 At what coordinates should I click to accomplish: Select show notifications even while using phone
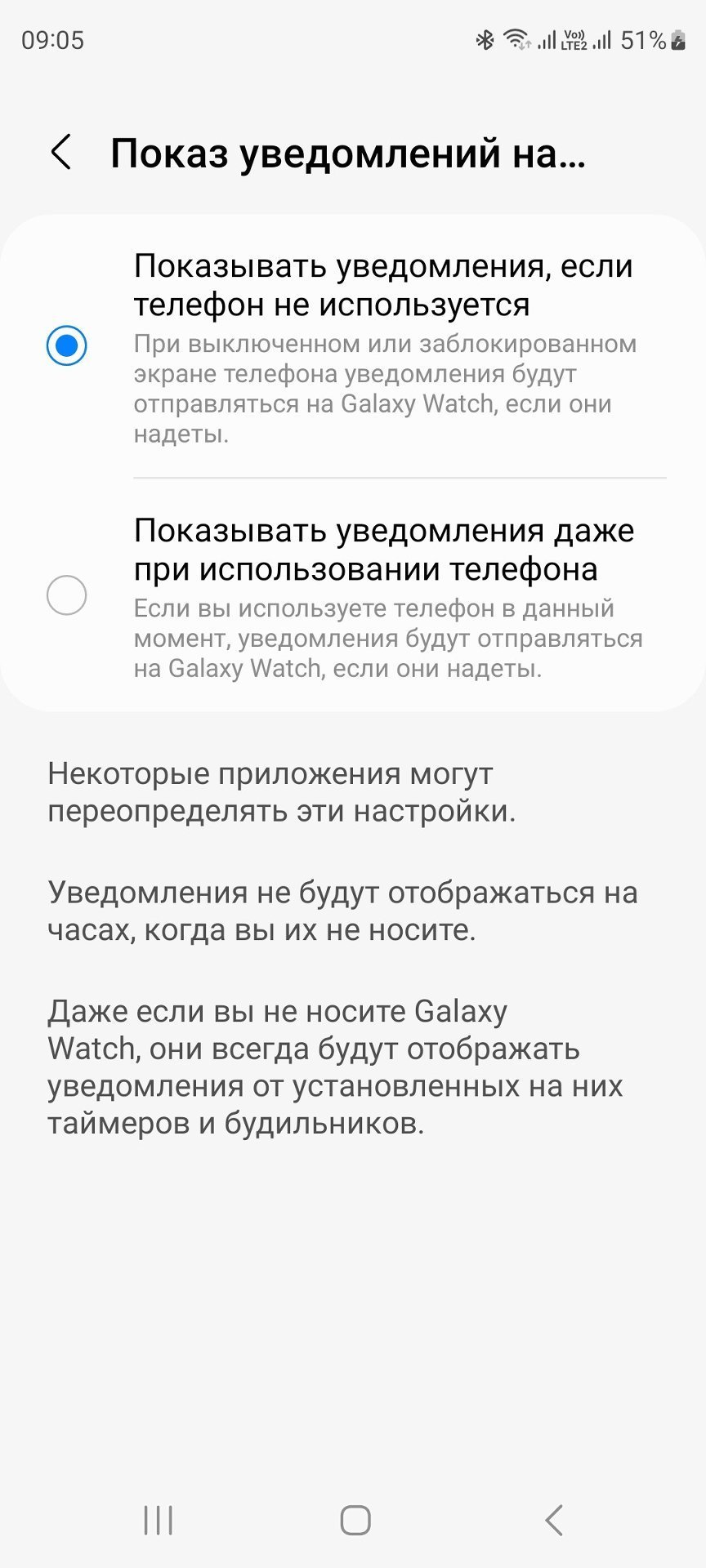point(67,595)
